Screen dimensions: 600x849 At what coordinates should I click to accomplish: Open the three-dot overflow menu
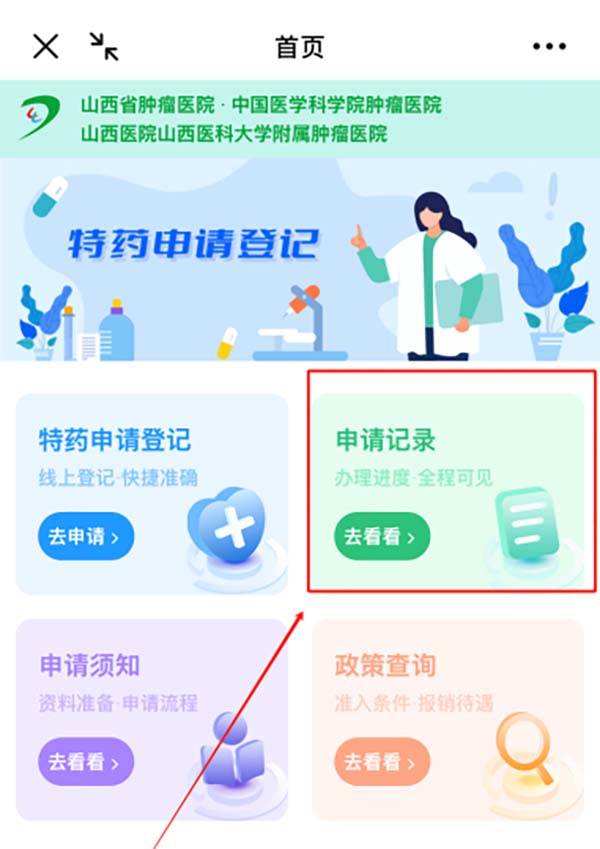(x=549, y=47)
